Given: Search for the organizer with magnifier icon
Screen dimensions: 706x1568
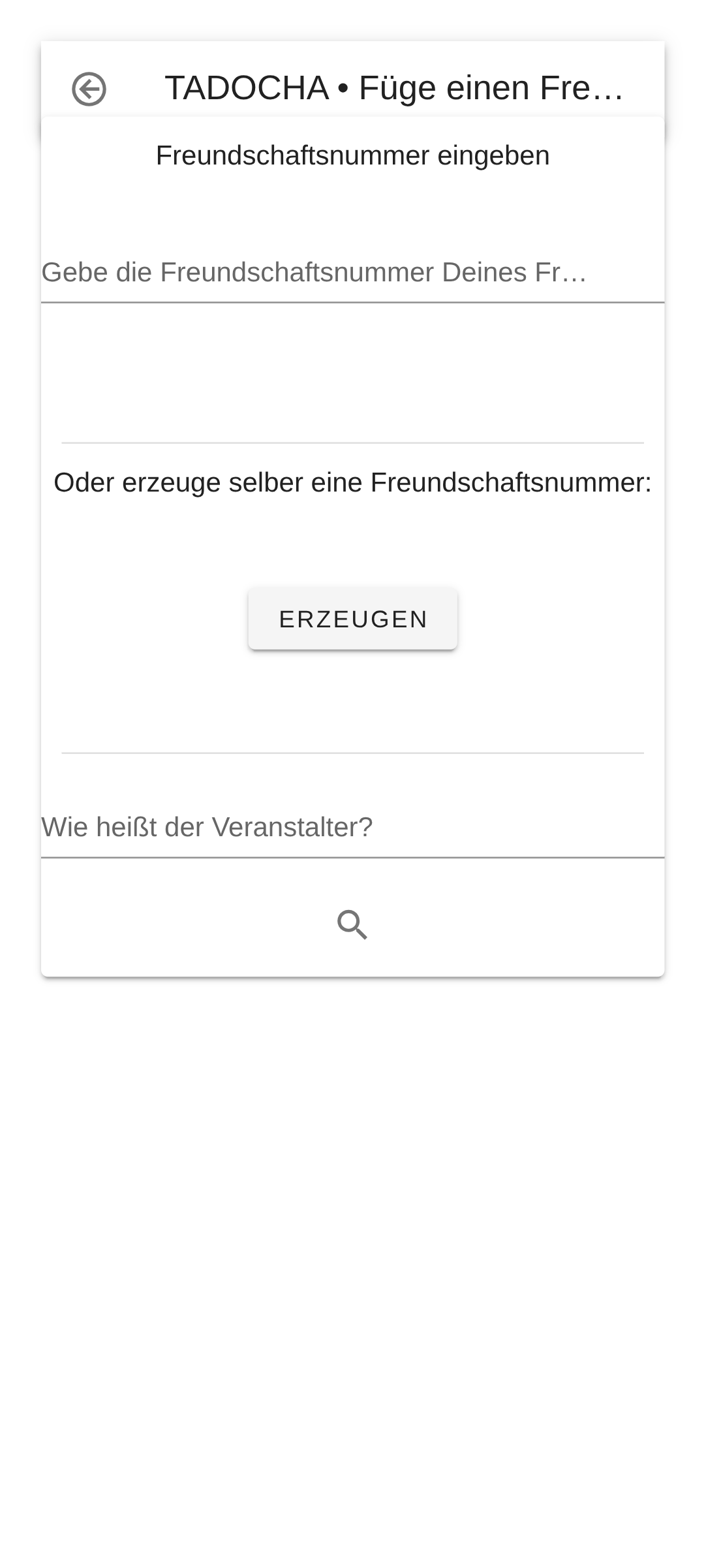Looking at the screenshot, I should click(x=352, y=924).
